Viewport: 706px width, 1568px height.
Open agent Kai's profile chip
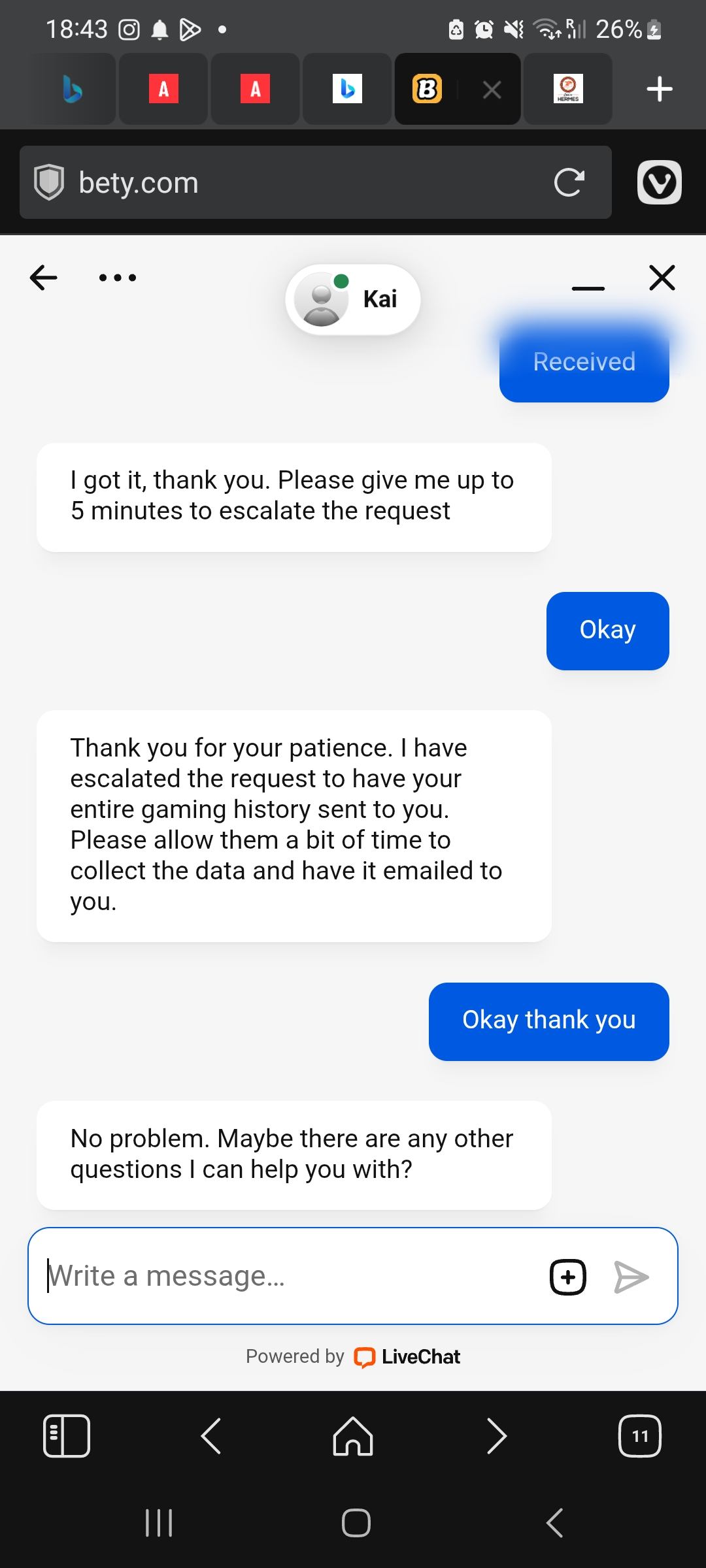tap(353, 300)
